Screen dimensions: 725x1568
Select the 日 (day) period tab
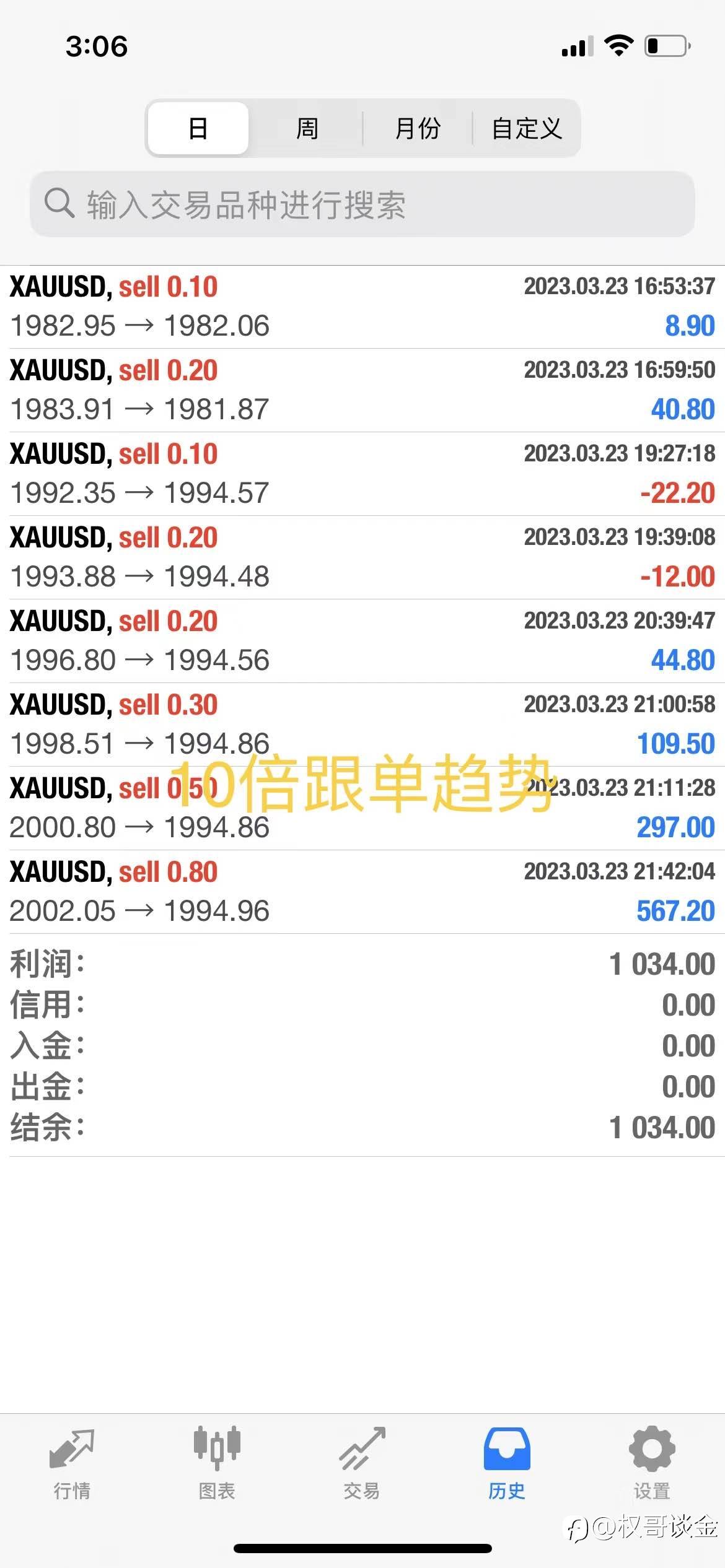(198, 128)
